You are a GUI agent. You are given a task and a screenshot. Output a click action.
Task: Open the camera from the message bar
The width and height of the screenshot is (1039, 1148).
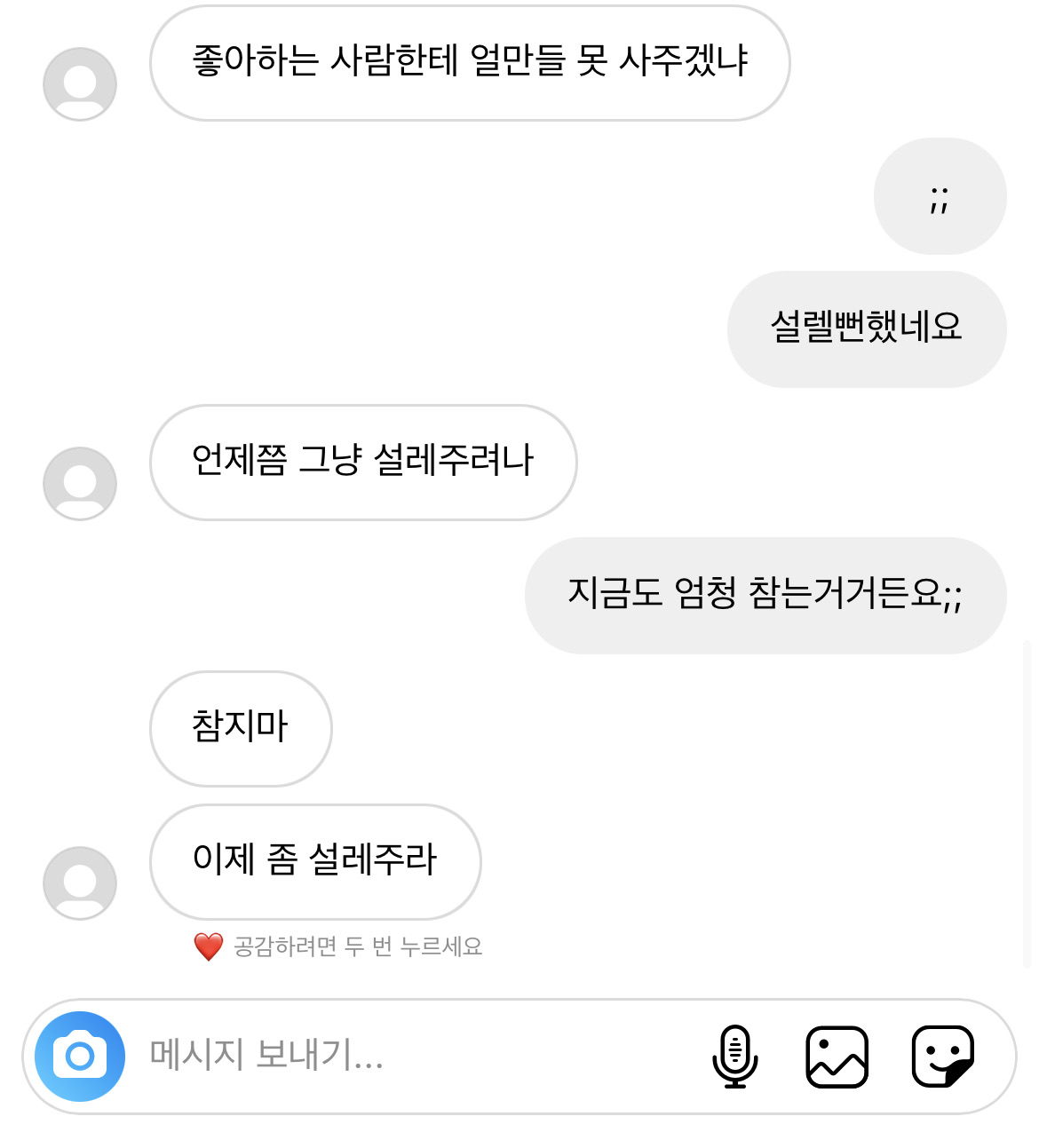(x=80, y=1056)
